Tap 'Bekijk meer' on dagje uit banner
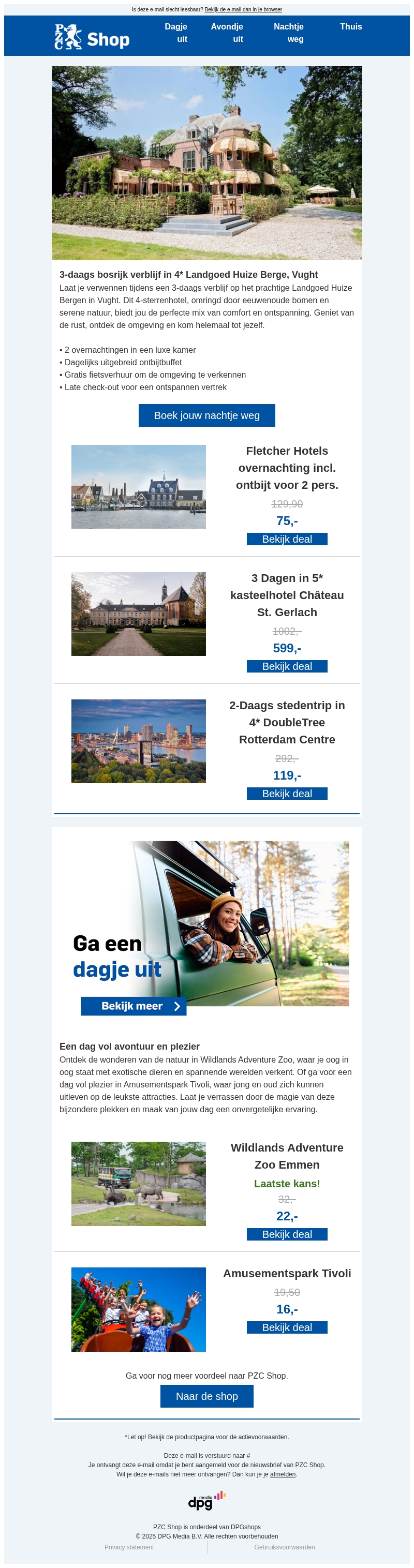414x1568 pixels. [134, 1006]
